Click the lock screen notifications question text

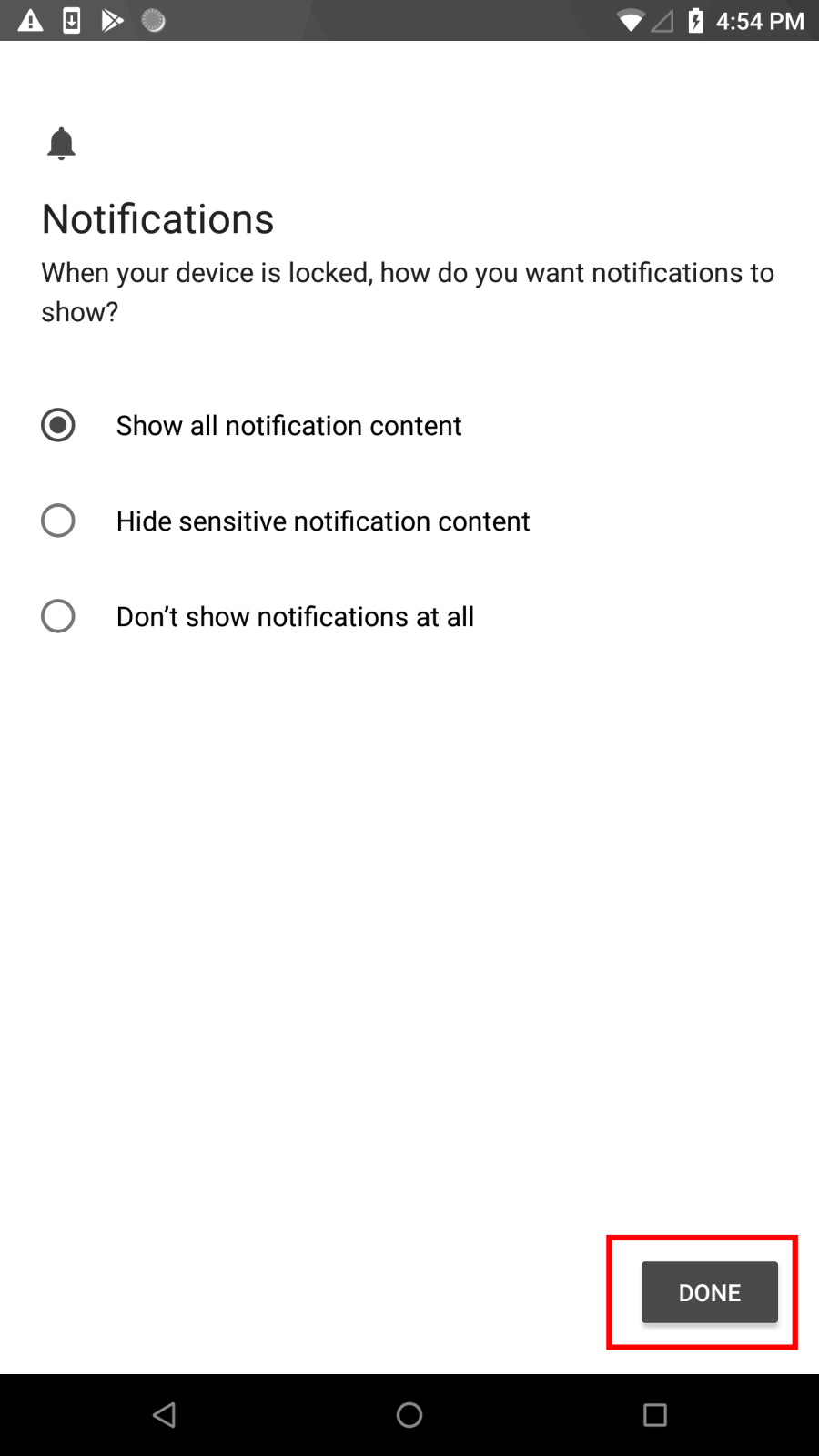pyautogui.click(x=408, y=291)
